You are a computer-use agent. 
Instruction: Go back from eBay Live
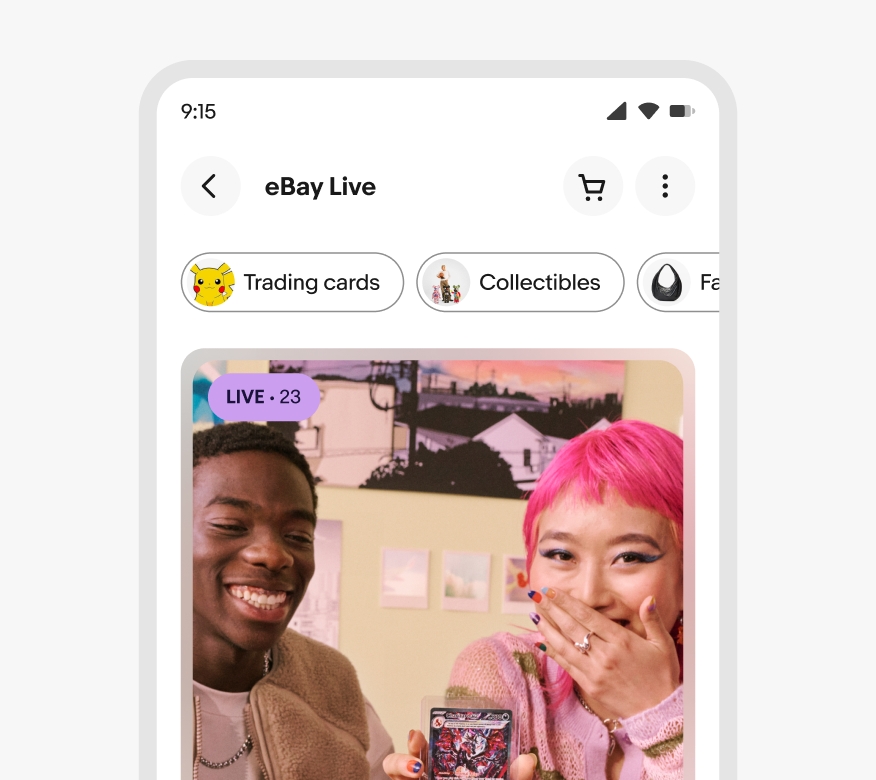210,186
